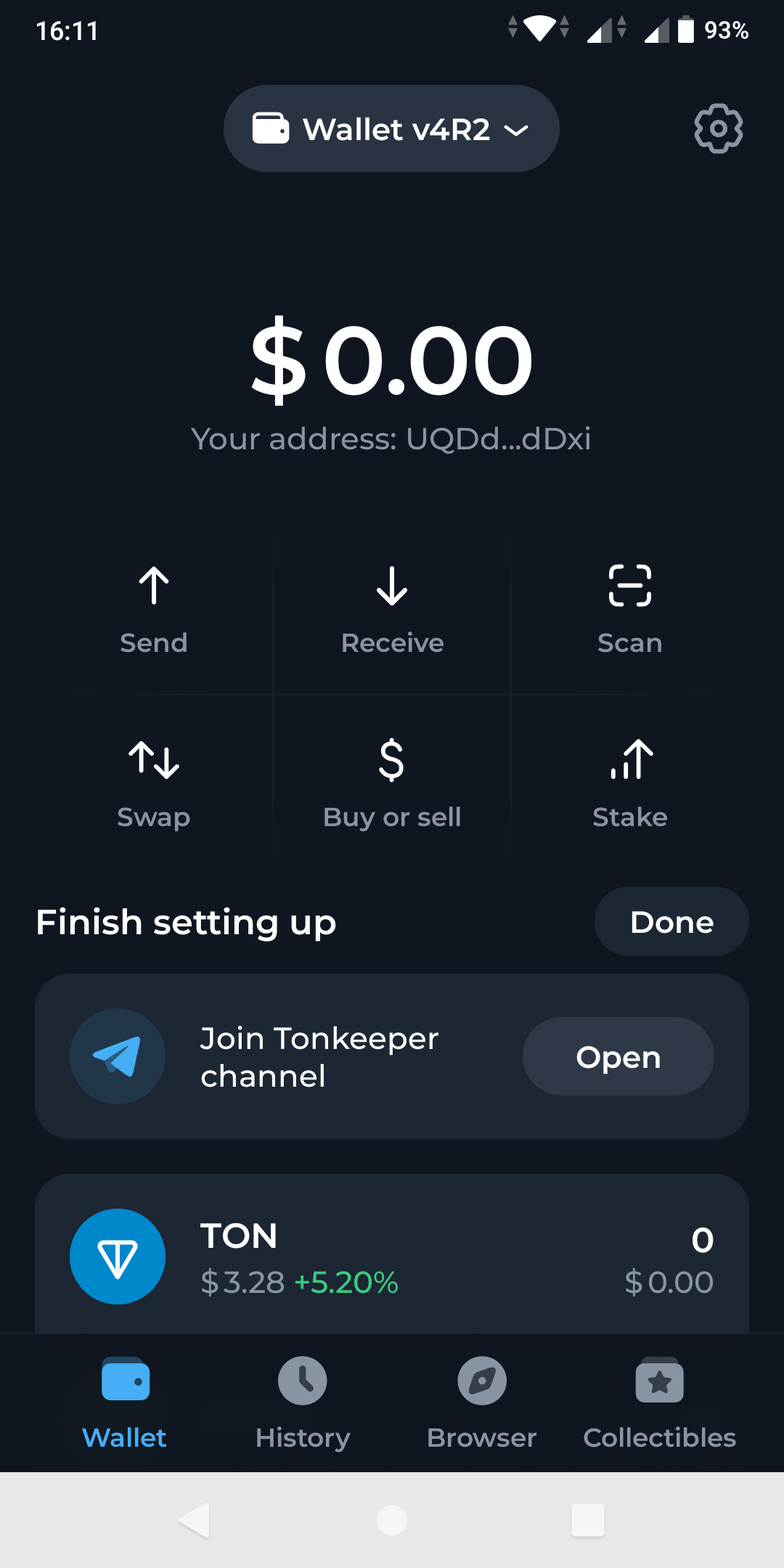Open the settings gear icon

tap(718, 128)
